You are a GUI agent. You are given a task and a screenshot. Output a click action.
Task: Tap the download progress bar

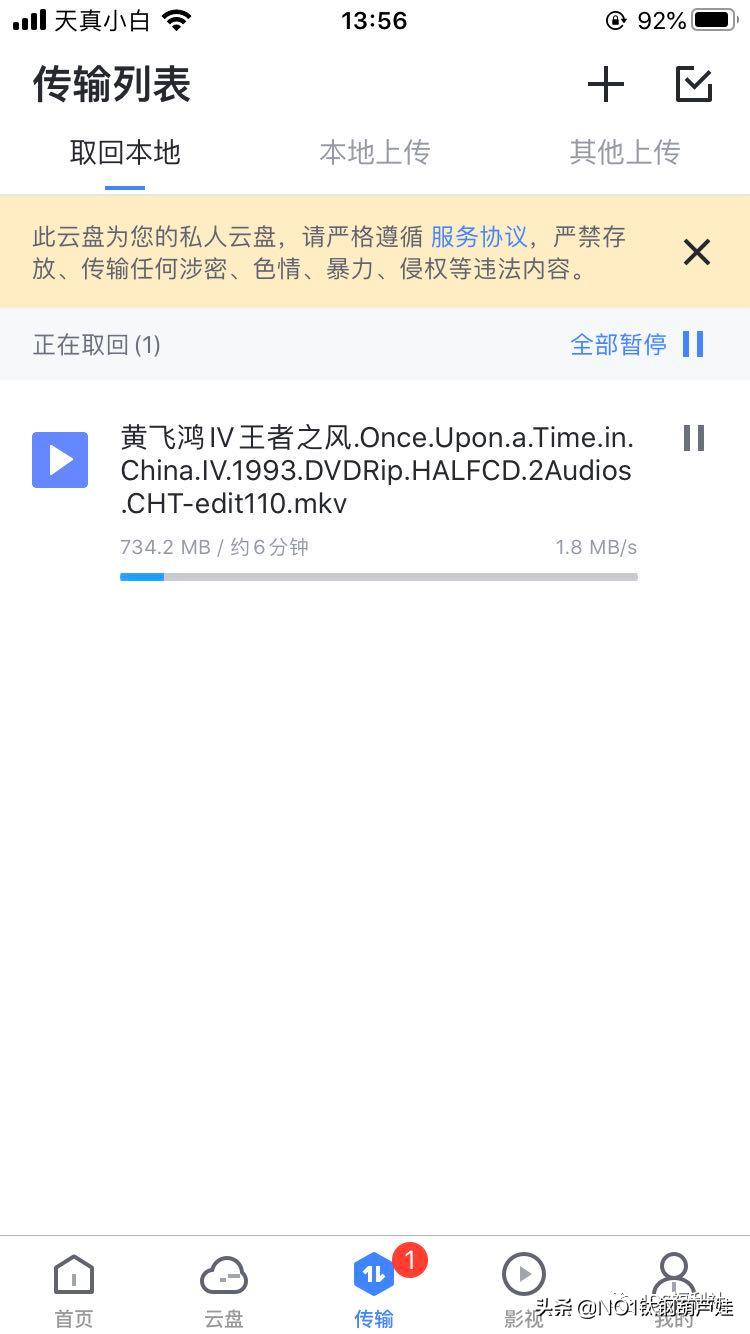379,577
